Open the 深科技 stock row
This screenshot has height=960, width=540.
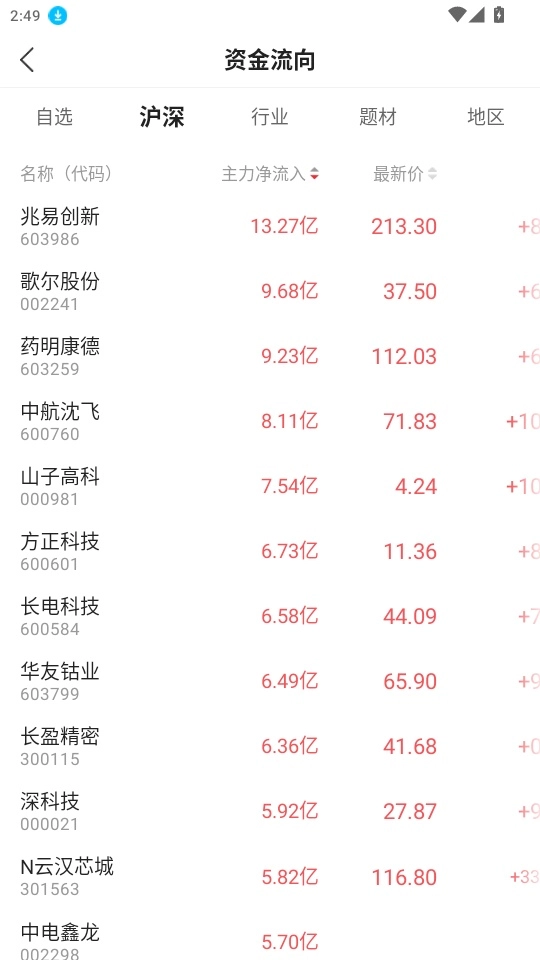coord(270,811)
